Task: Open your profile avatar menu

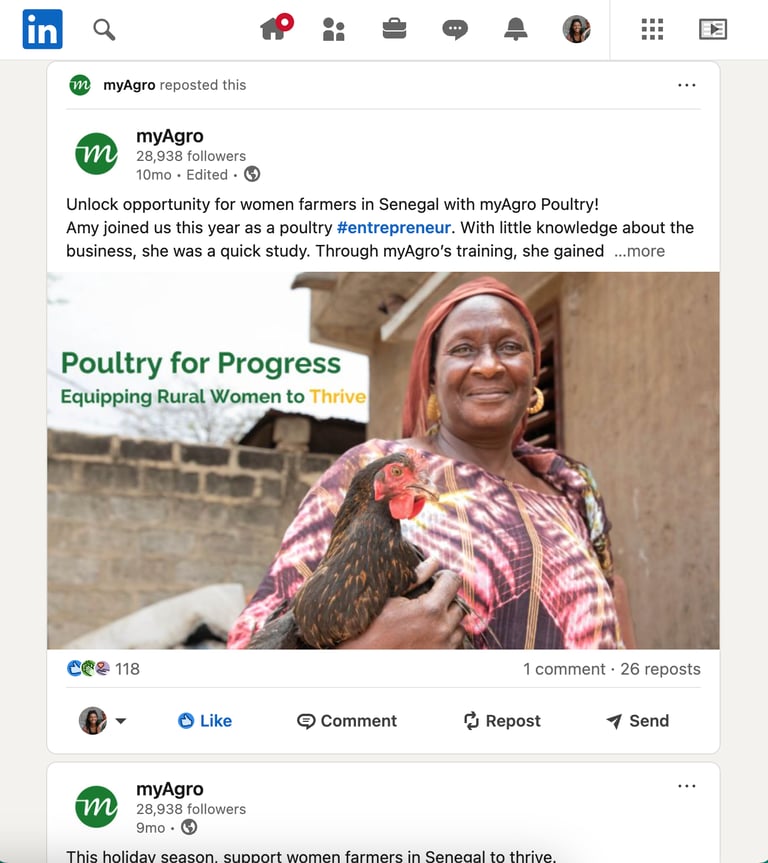Action: click(576, 30)
